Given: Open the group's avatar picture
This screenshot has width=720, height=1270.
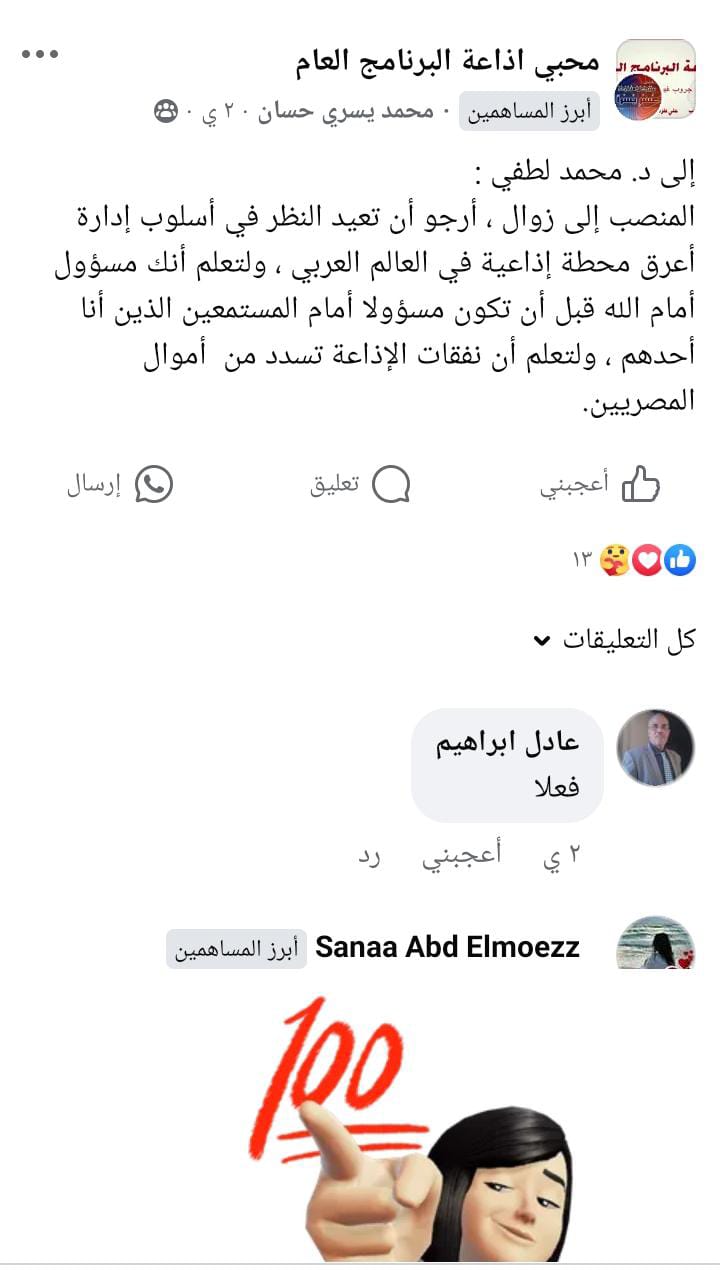Looking at the screenshot, I should point(655,80).
